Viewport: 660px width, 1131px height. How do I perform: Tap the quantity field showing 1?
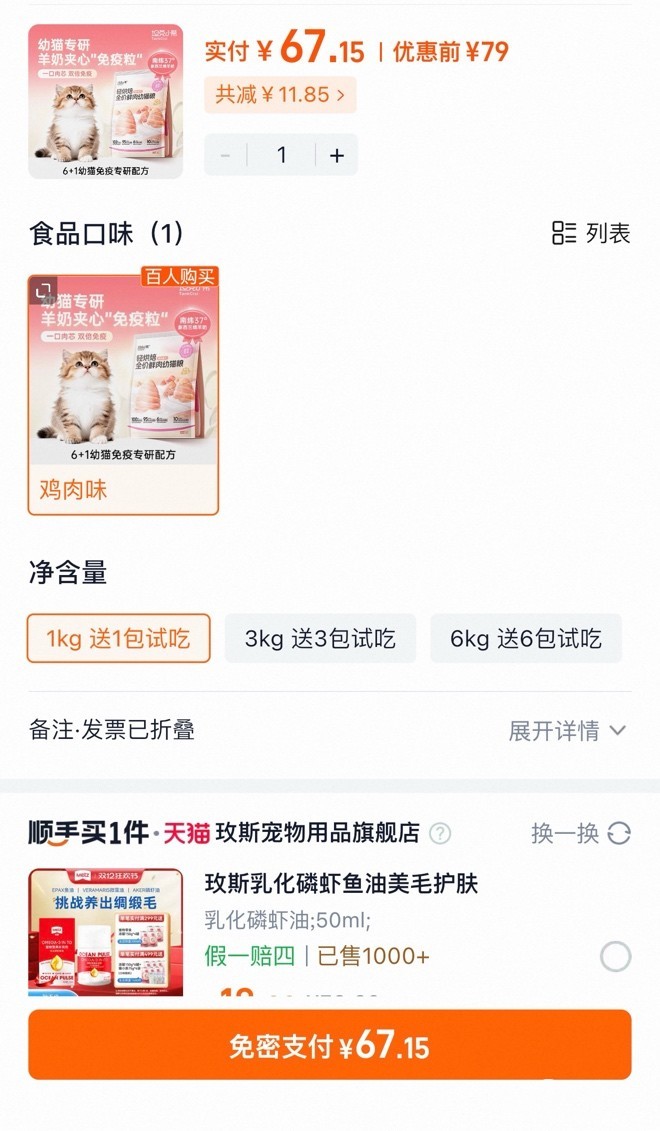click(x=281, y=155)
